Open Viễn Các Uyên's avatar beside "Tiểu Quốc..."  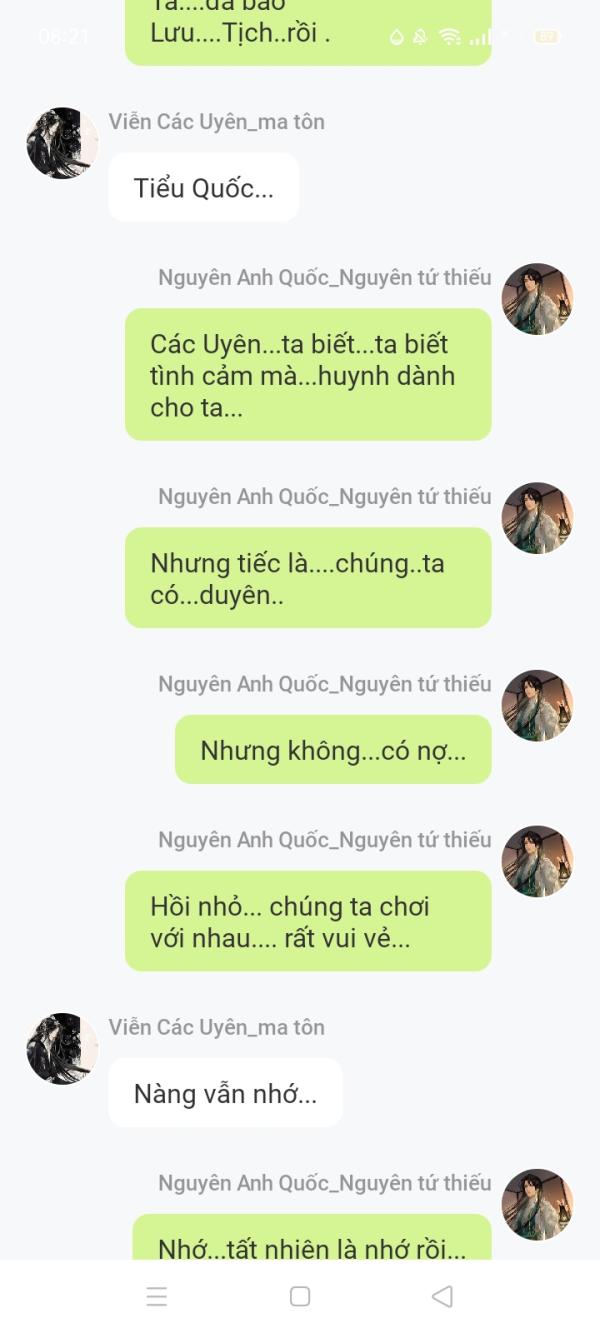click(62, 143)
